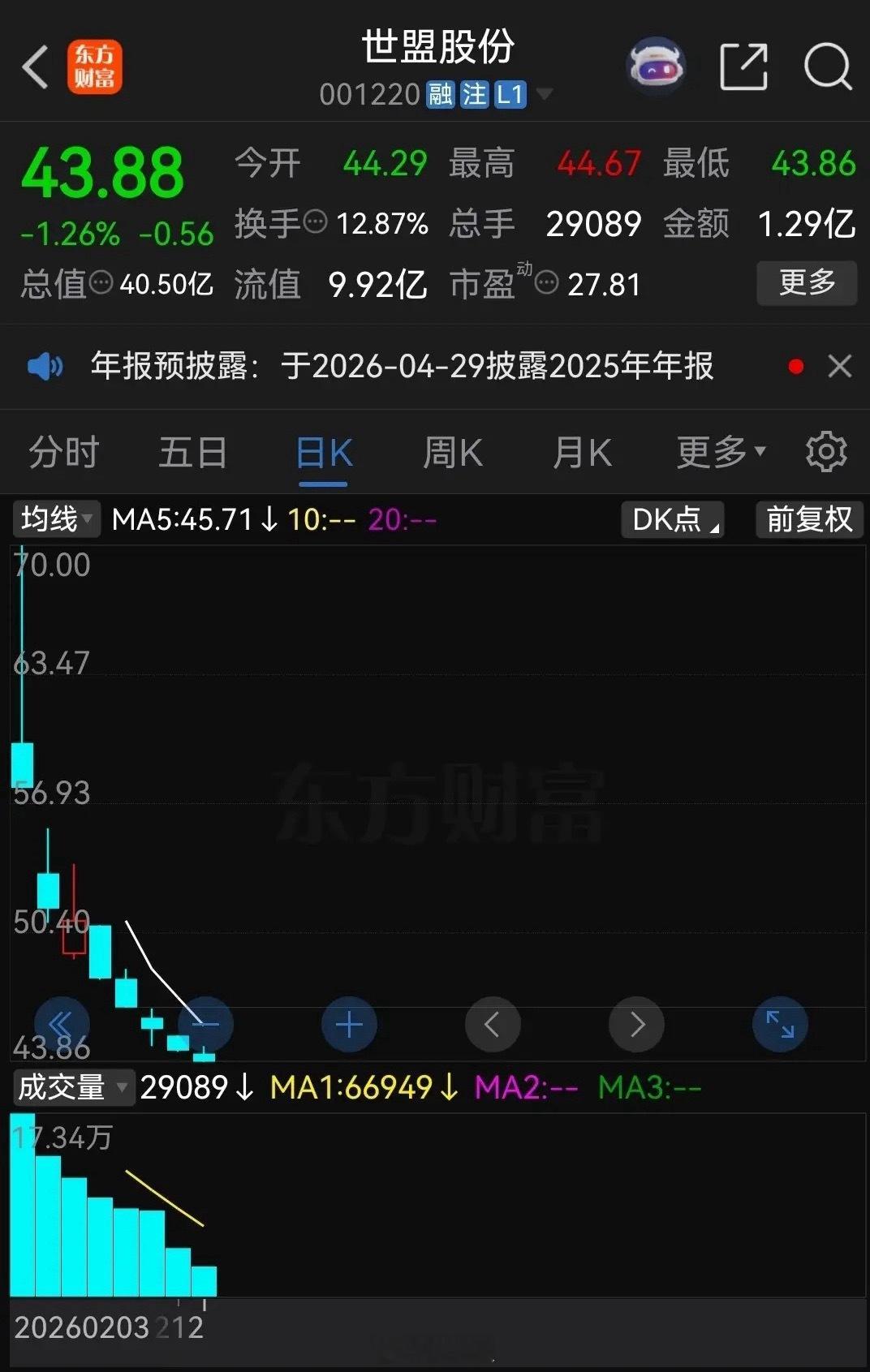This screenshot has height=1372, width=870.
Task: Zoom in the chart with plus button
Action: (x=349, y=1025)
